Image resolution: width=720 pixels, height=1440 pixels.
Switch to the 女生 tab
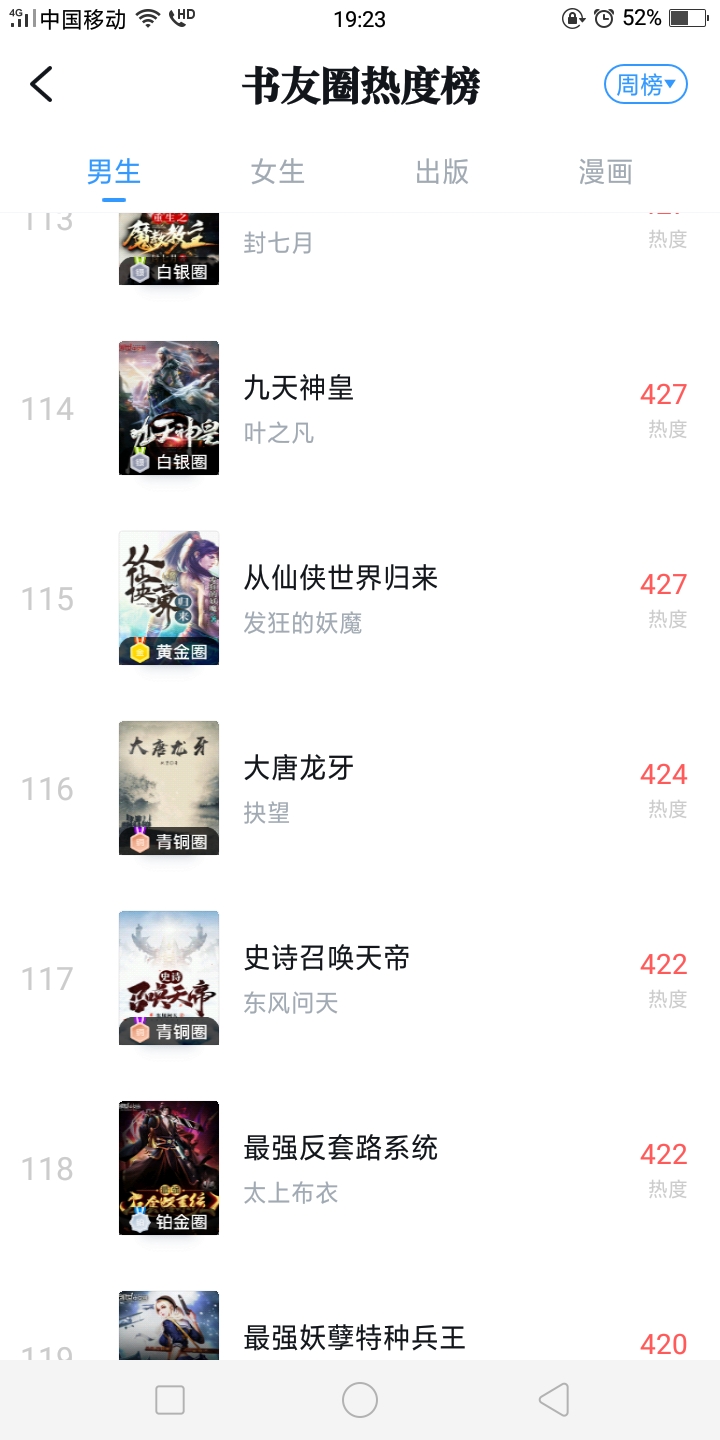277,172
